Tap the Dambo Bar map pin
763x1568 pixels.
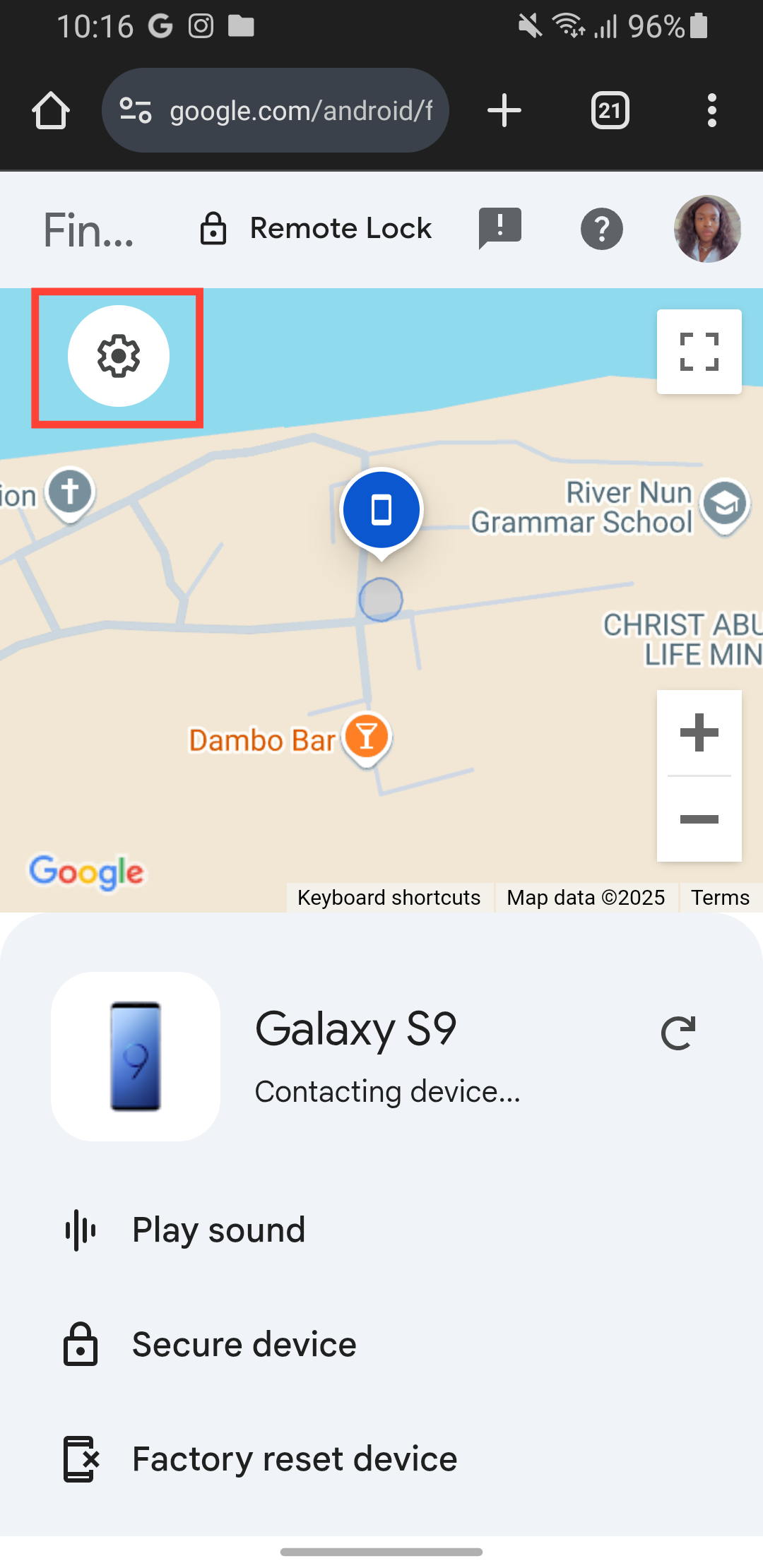(x=367, y=737)
